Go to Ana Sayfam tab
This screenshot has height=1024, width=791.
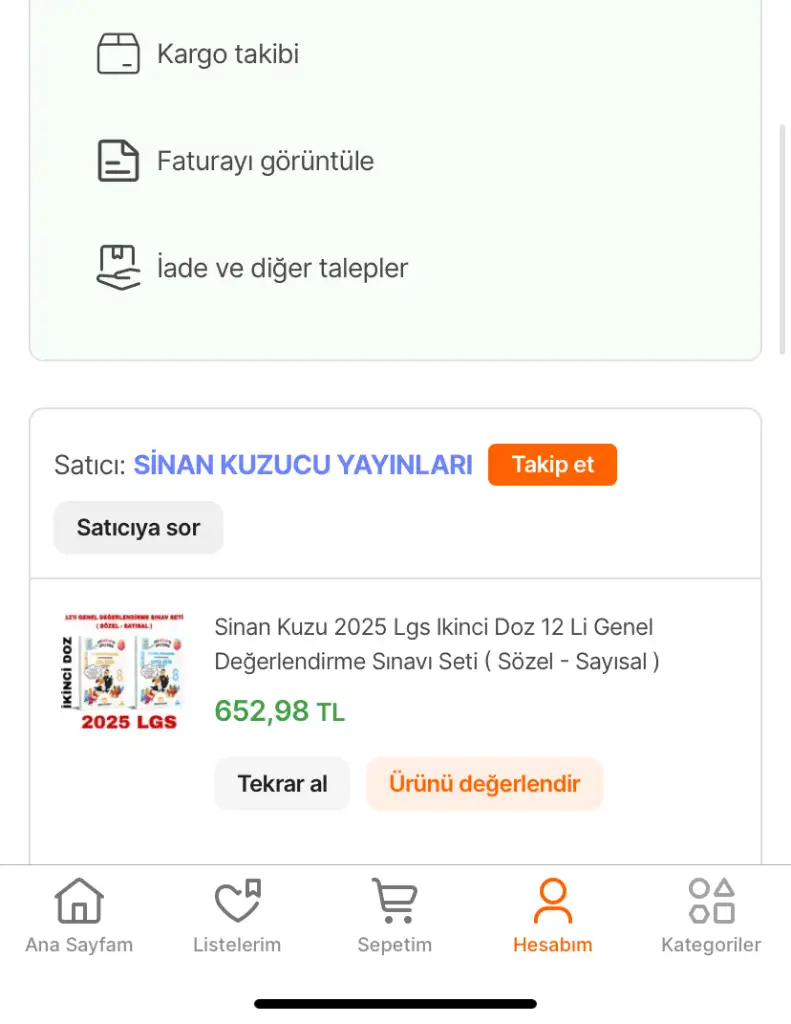[x=79, y=915]
